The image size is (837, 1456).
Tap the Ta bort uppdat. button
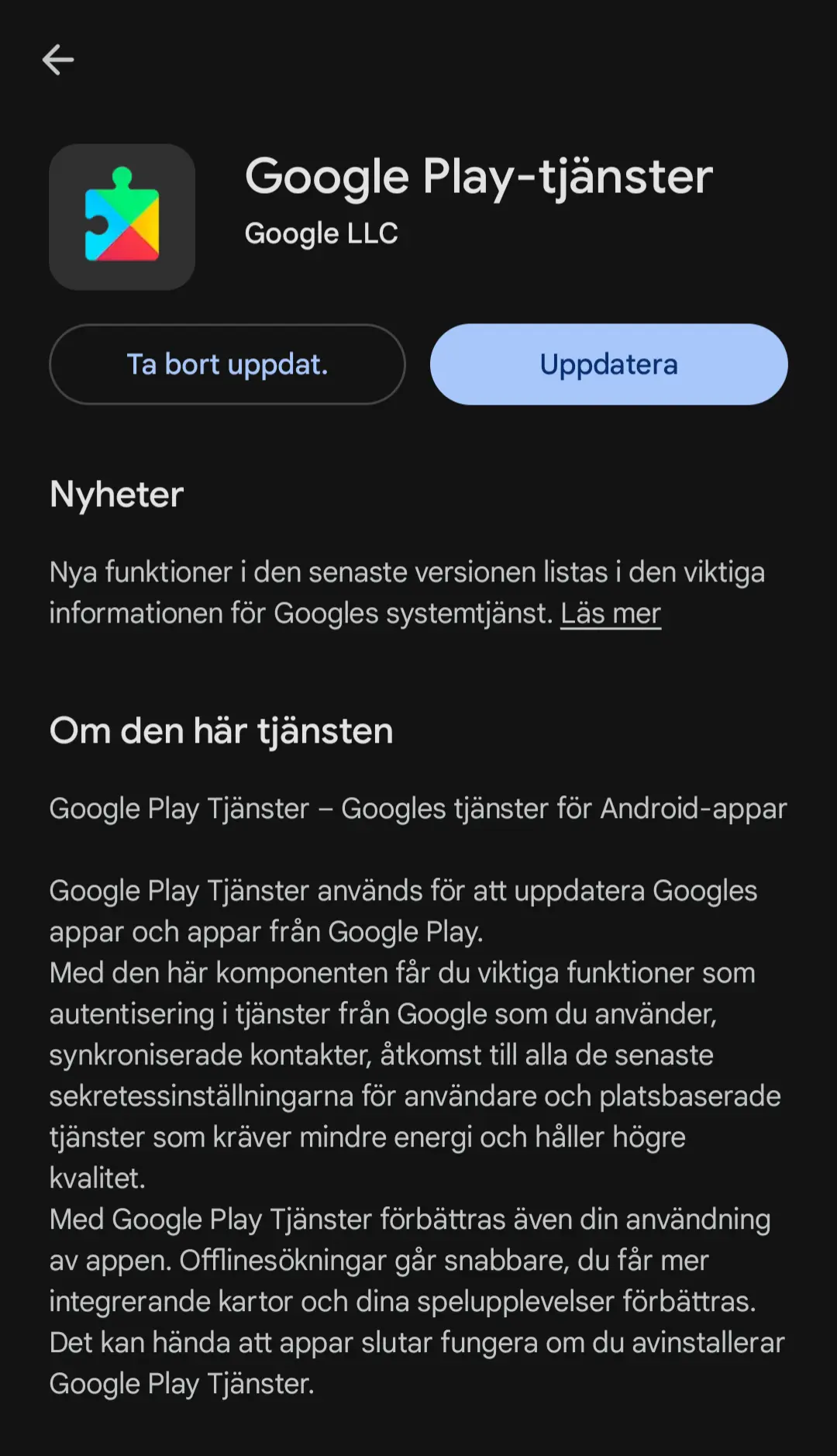pyautogui.click(x=227, y=364)
